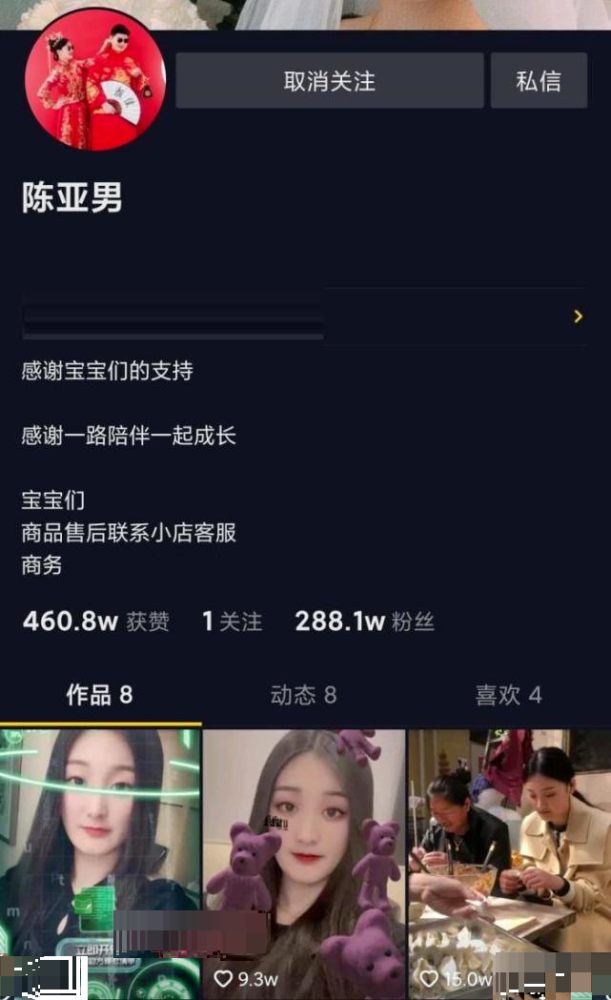Switch to the 动态 8 tab
Image resolution: width=611 pixels, height=1000 pixels.
pyautogui.click(x=303, y=695)
